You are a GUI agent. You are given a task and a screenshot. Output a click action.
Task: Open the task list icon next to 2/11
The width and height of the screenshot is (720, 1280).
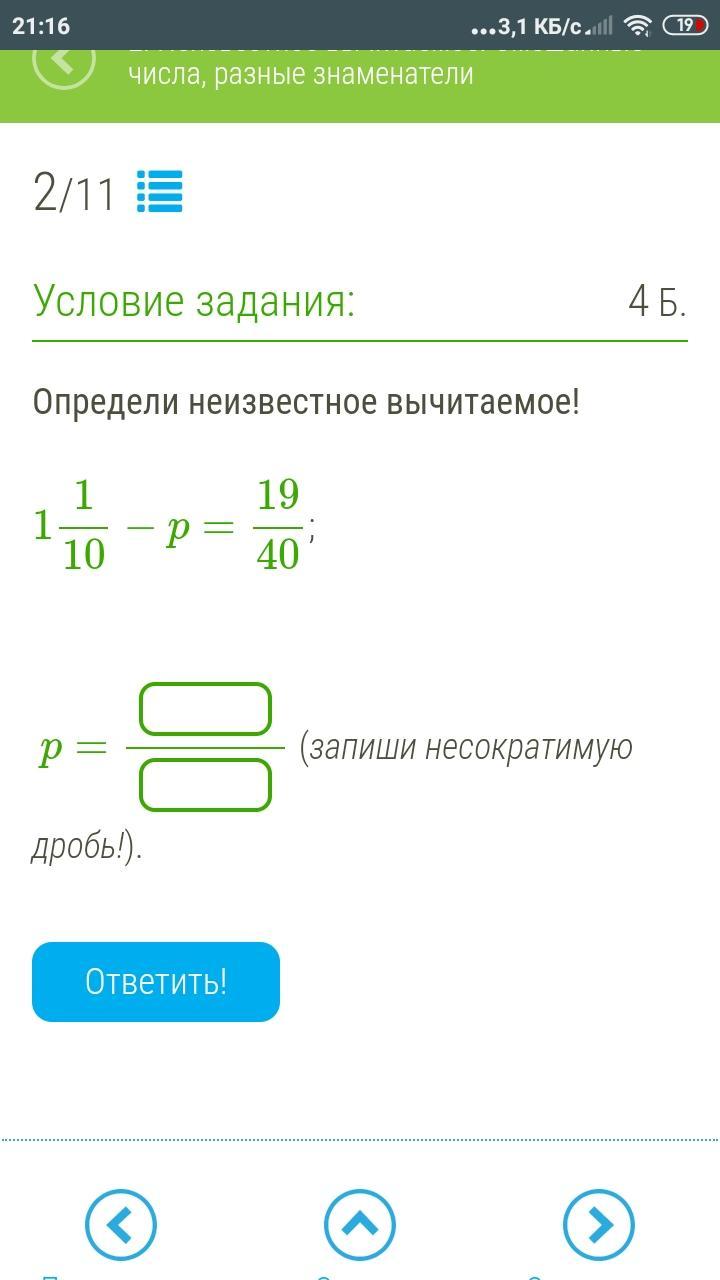tap(159, 192)
